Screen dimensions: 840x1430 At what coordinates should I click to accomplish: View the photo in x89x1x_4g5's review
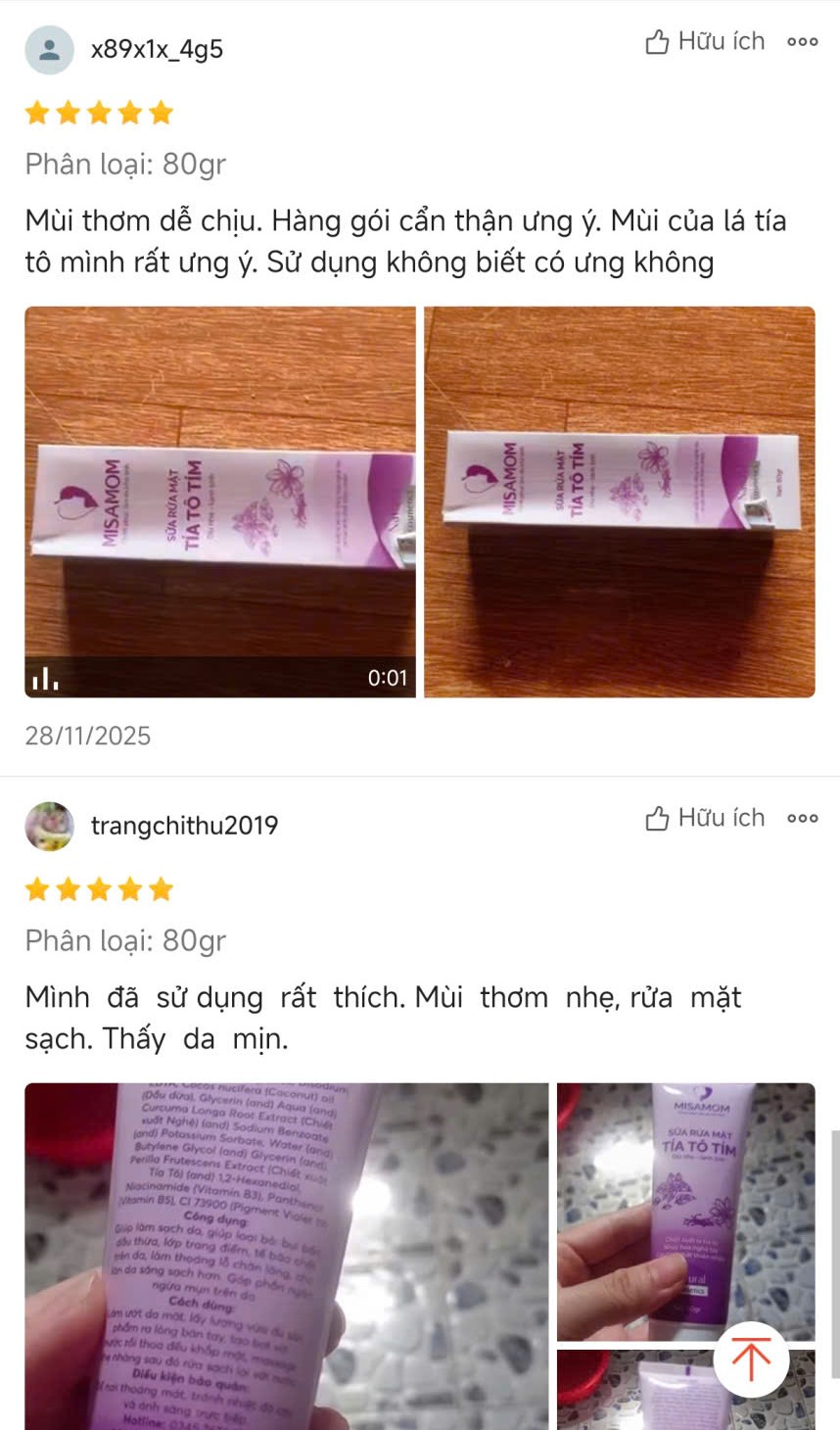point(620,501)
